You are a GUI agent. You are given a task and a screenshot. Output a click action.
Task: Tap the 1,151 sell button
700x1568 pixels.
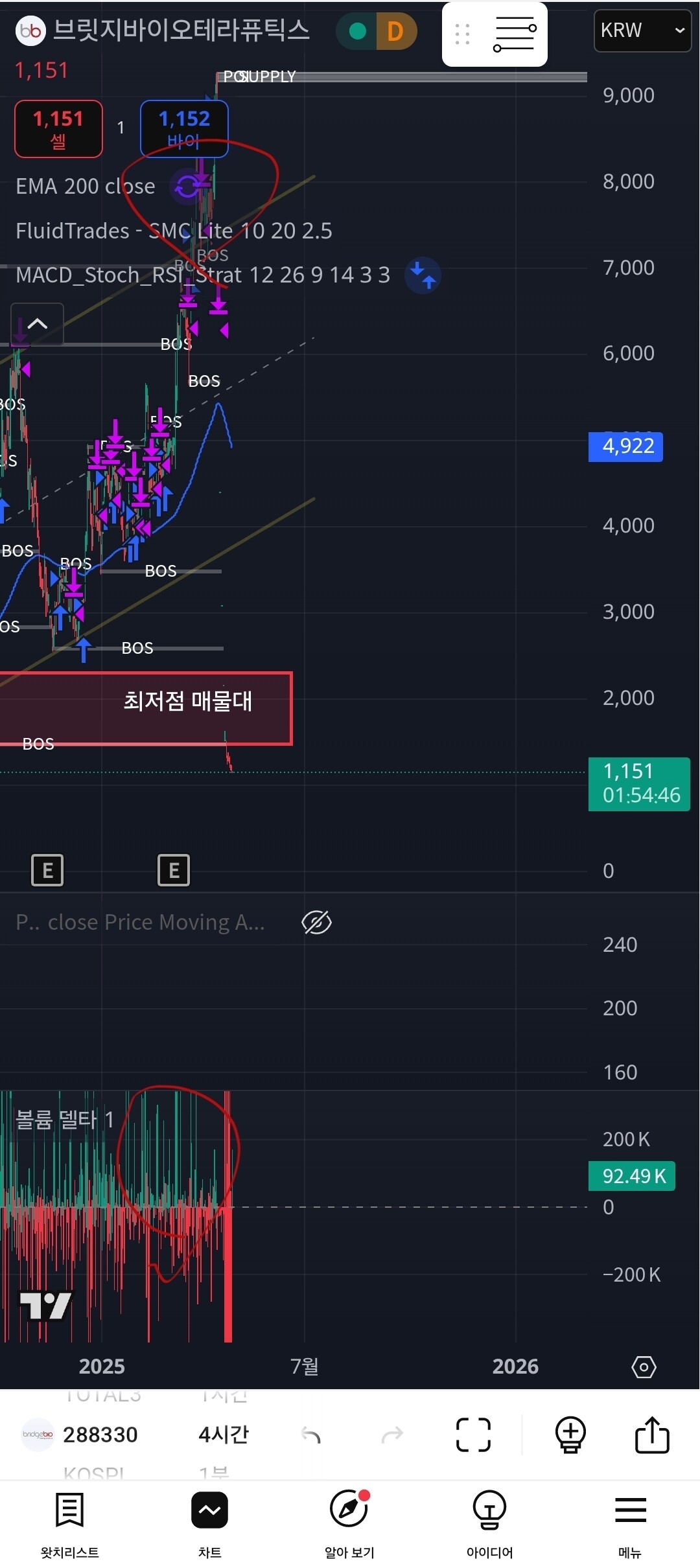tap(58, 128)
